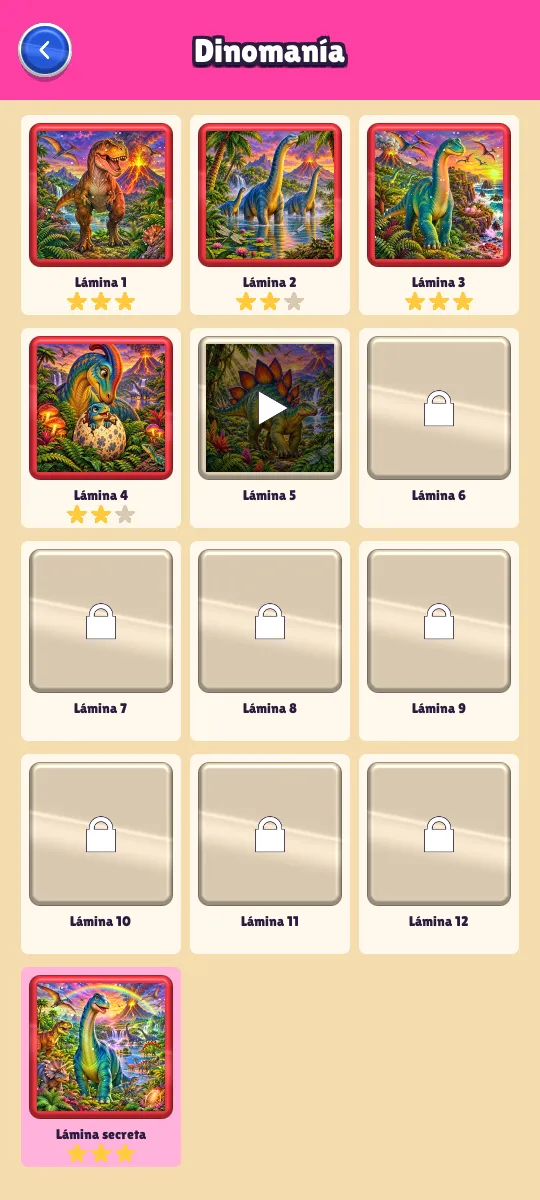Select locked Lámina 9
This screenshot has height=1200, width=540.
(x=439, y=621)
